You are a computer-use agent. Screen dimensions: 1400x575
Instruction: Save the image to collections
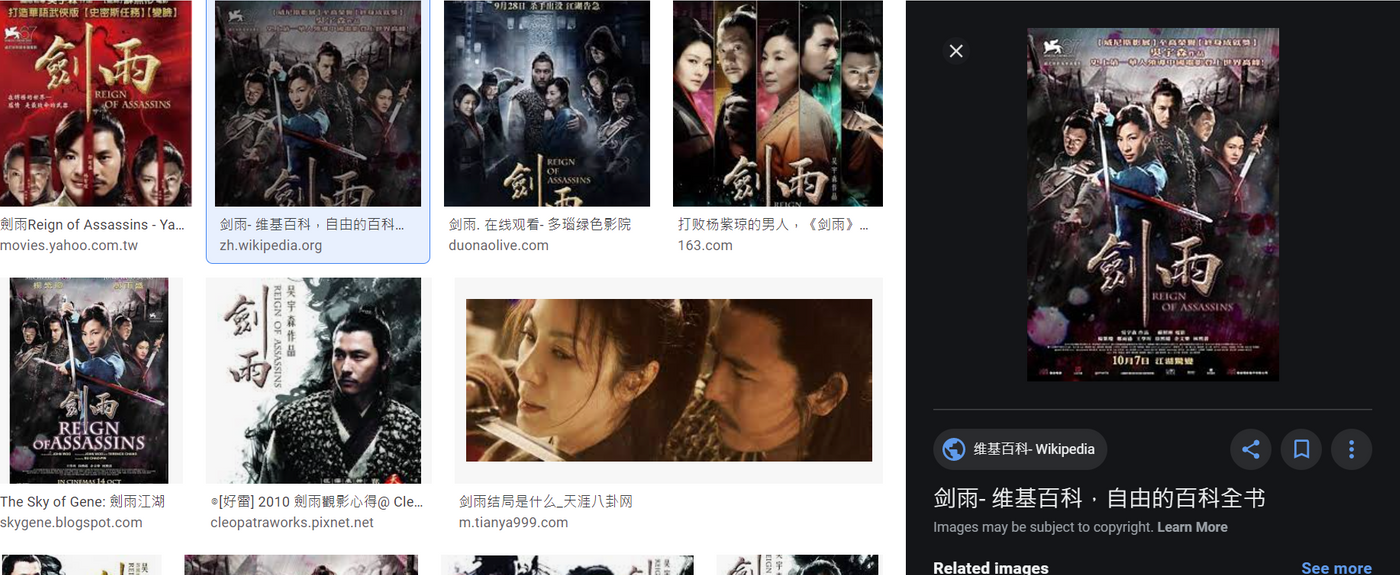(1301, 449)
